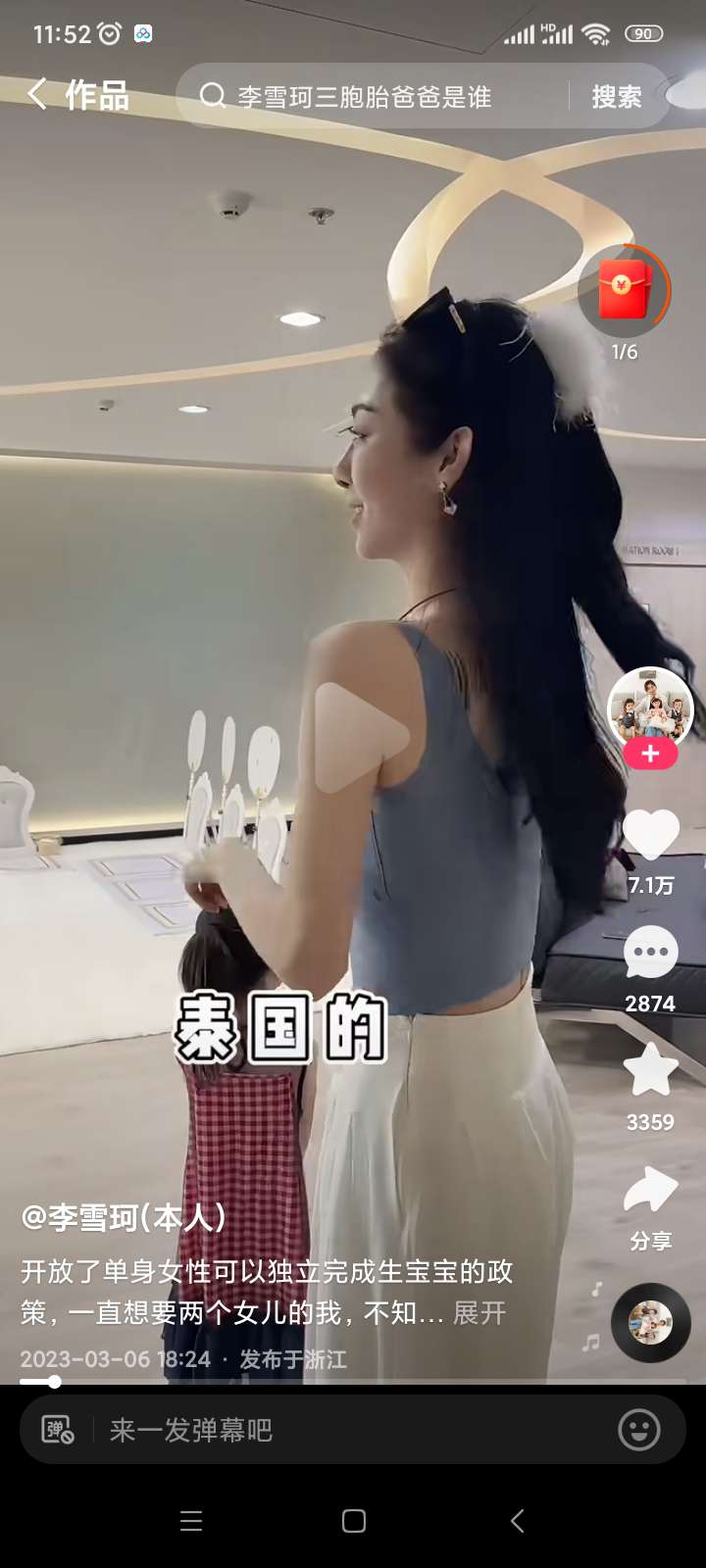Tap the video progress bar

tap(353, 1382)
